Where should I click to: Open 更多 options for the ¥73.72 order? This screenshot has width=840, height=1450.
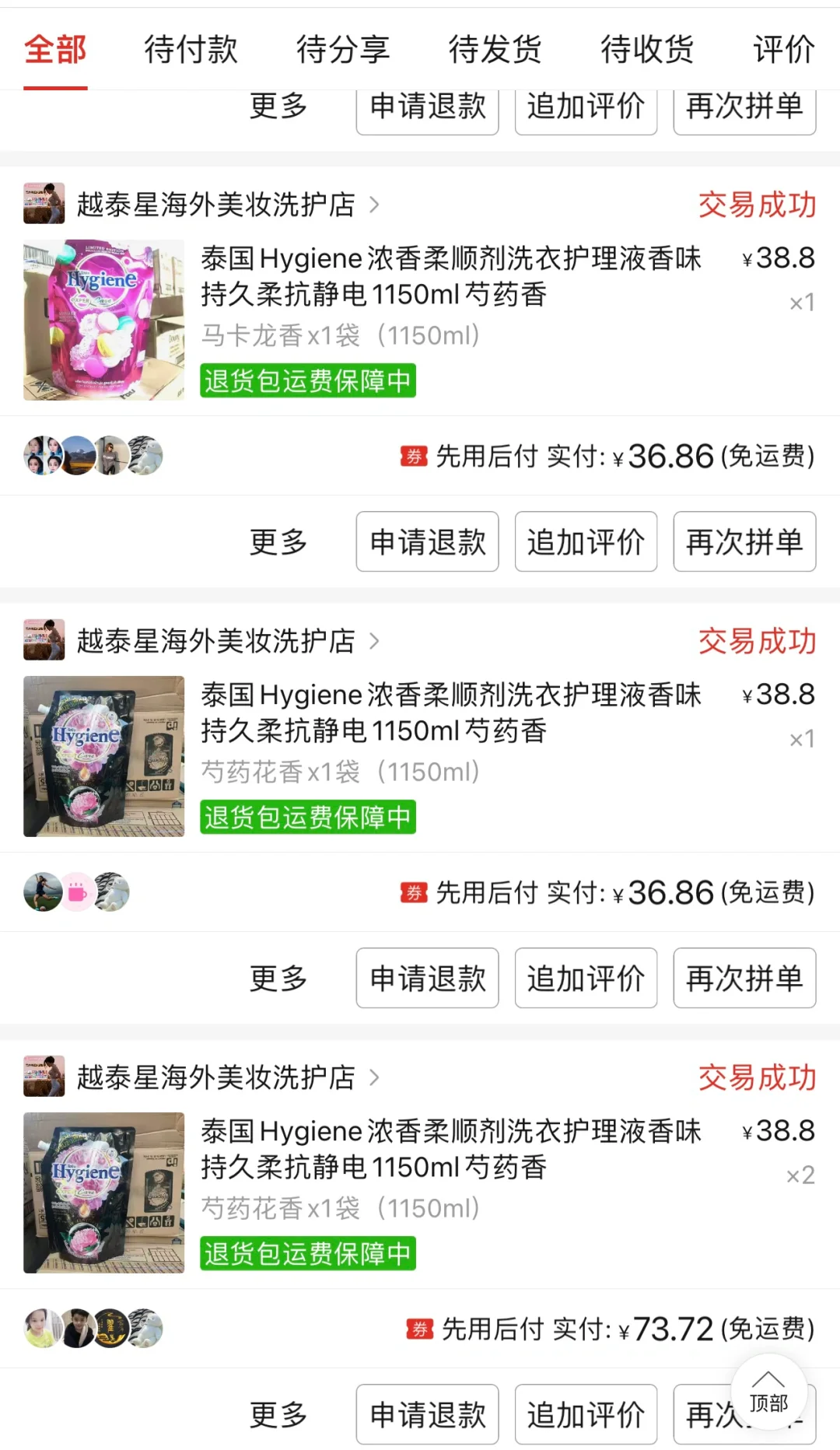click(x=278, y=1413)
